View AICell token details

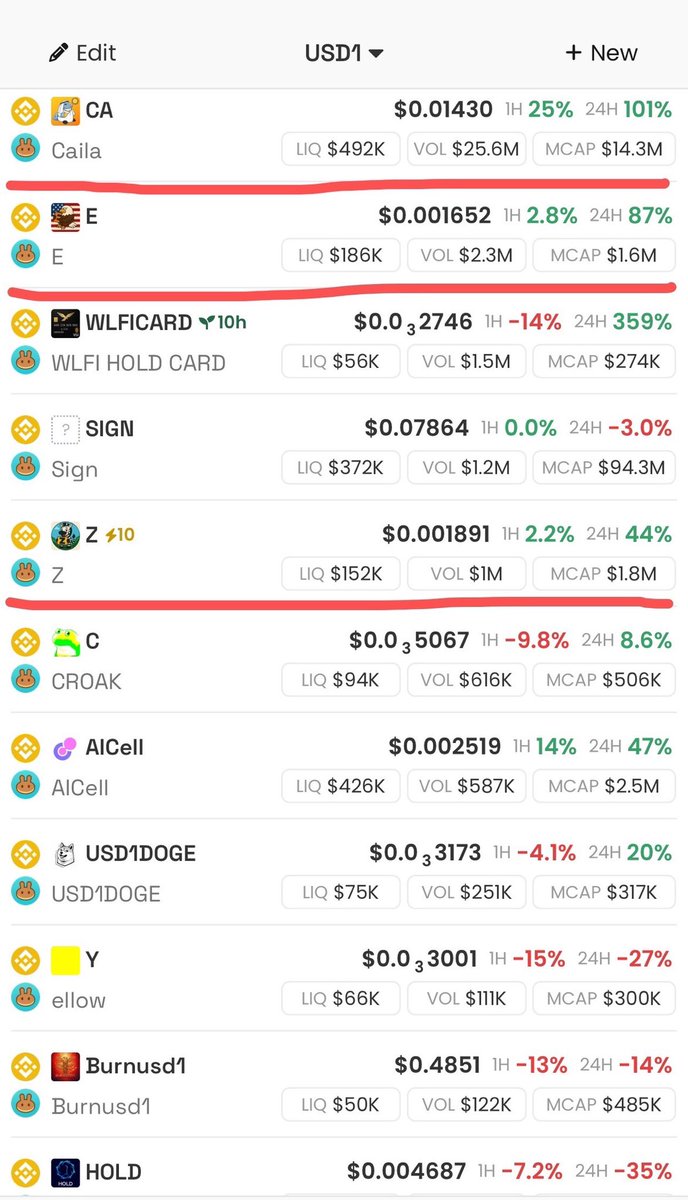[344, 766]
